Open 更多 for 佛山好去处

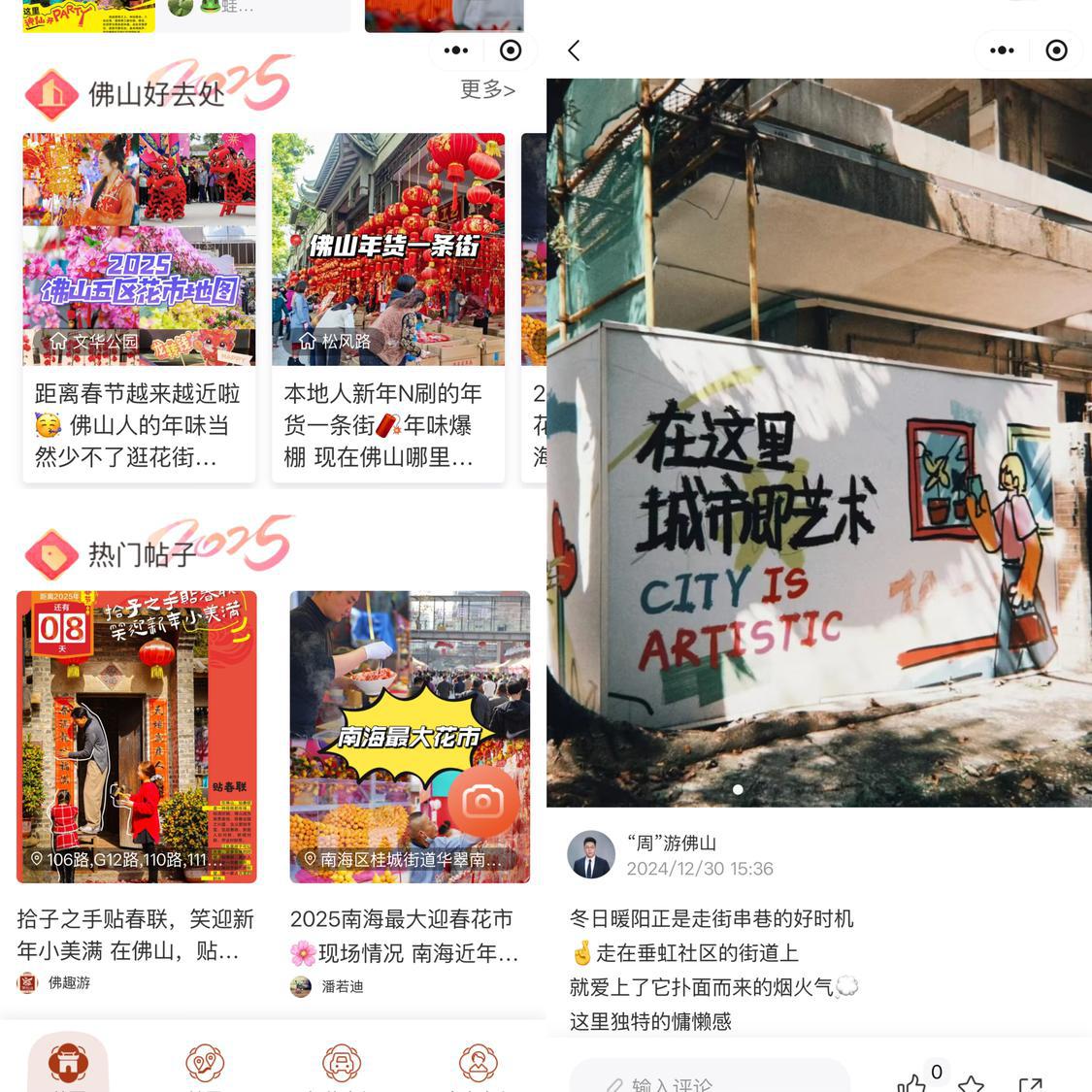pos(487,89)
